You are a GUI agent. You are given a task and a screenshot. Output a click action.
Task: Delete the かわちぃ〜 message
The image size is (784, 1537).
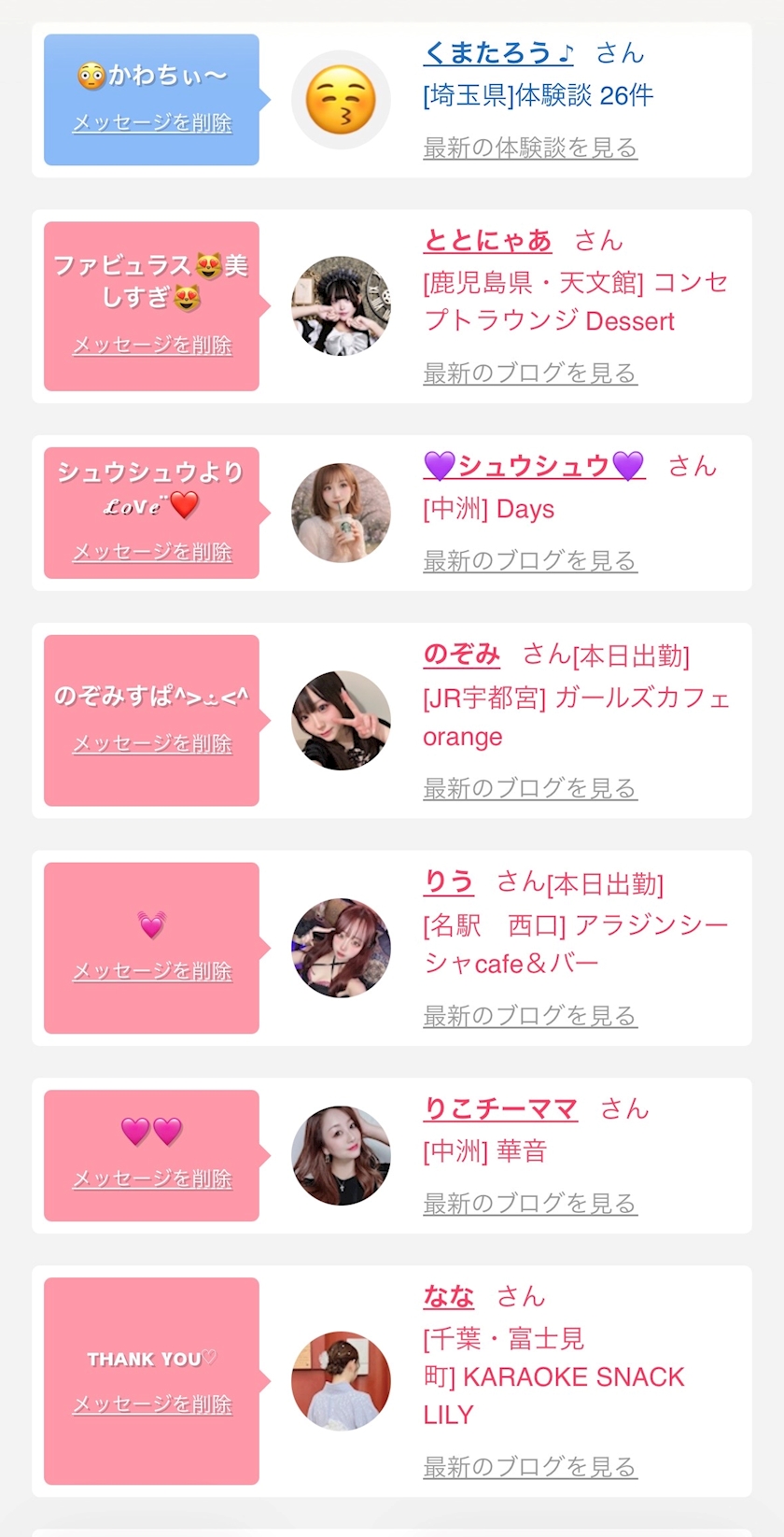pos(152,123)
